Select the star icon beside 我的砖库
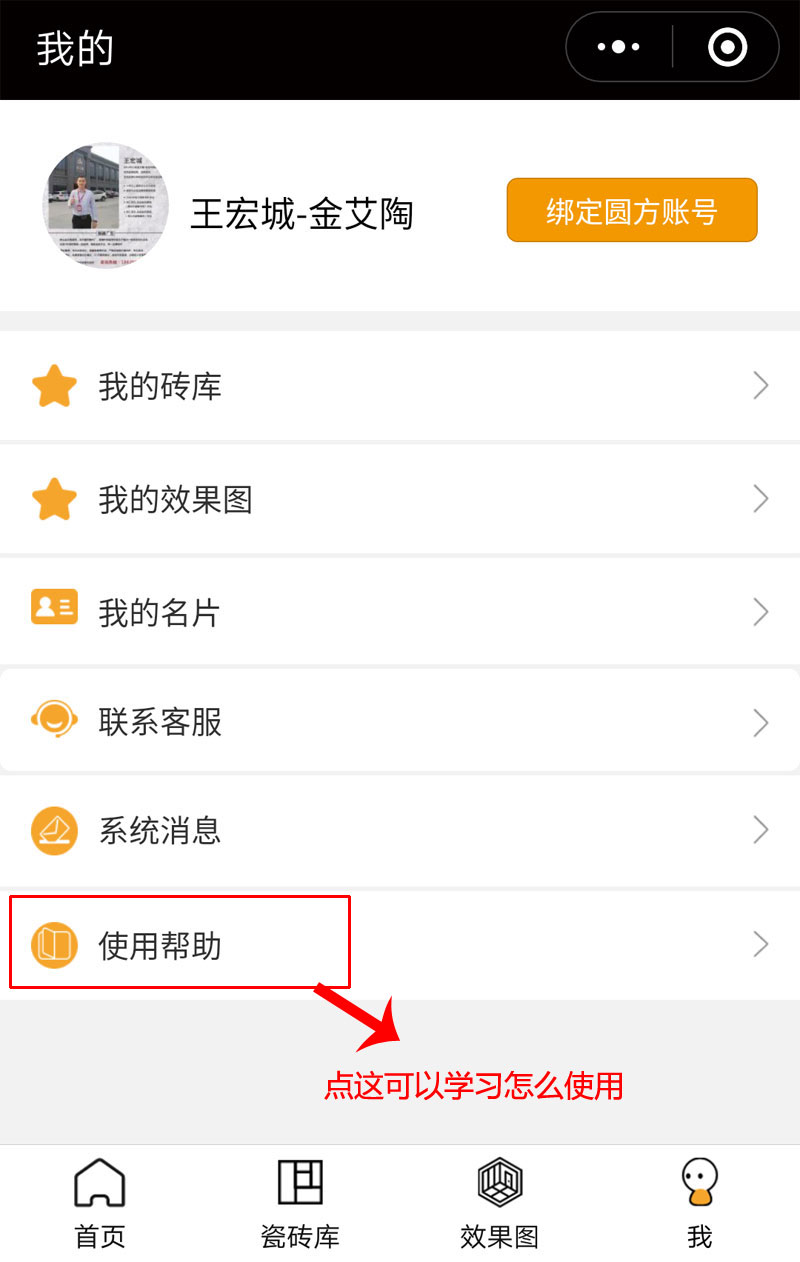 tap(54, 386)
